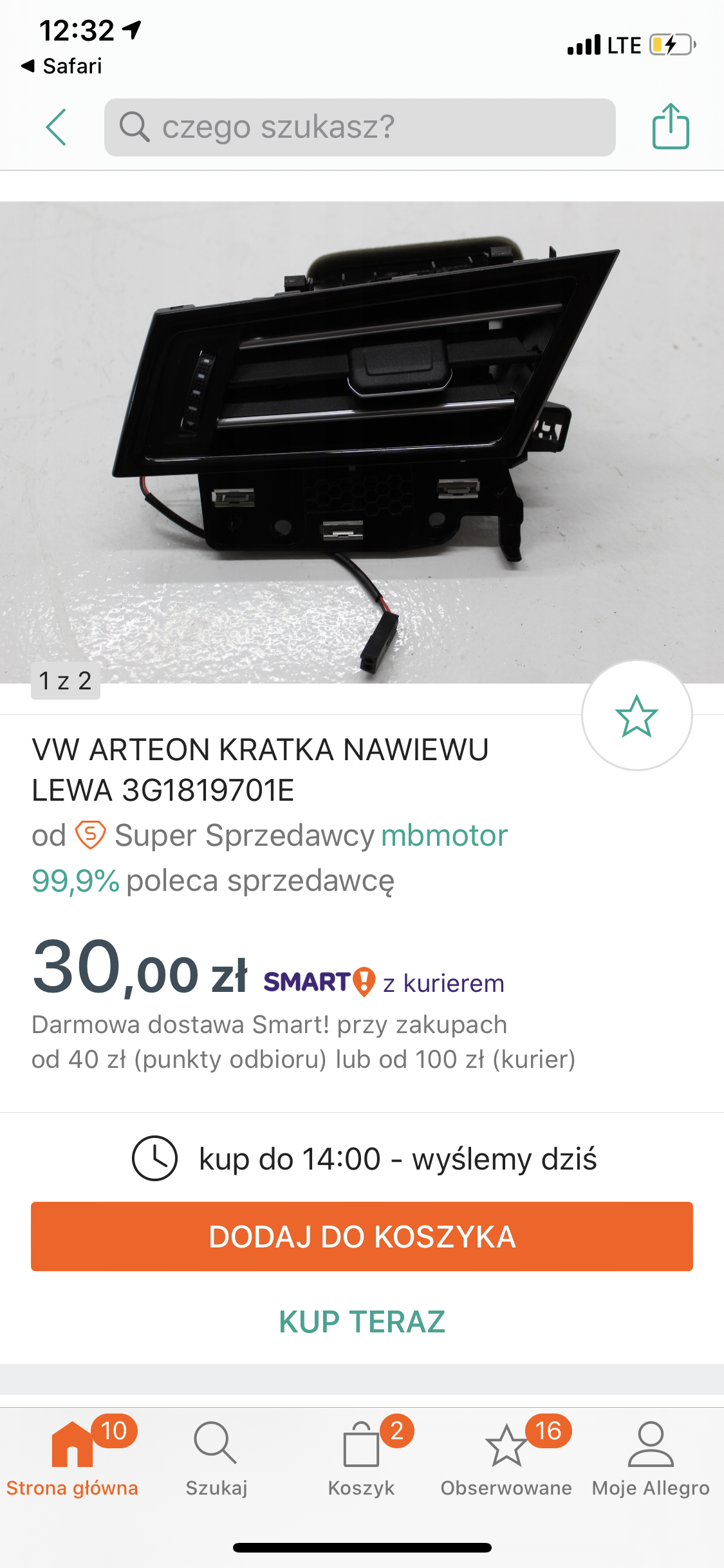724x1568 pixels.
Task: Tap DODAJ DO KOSZYKA button
Action: coord(362,1237)
